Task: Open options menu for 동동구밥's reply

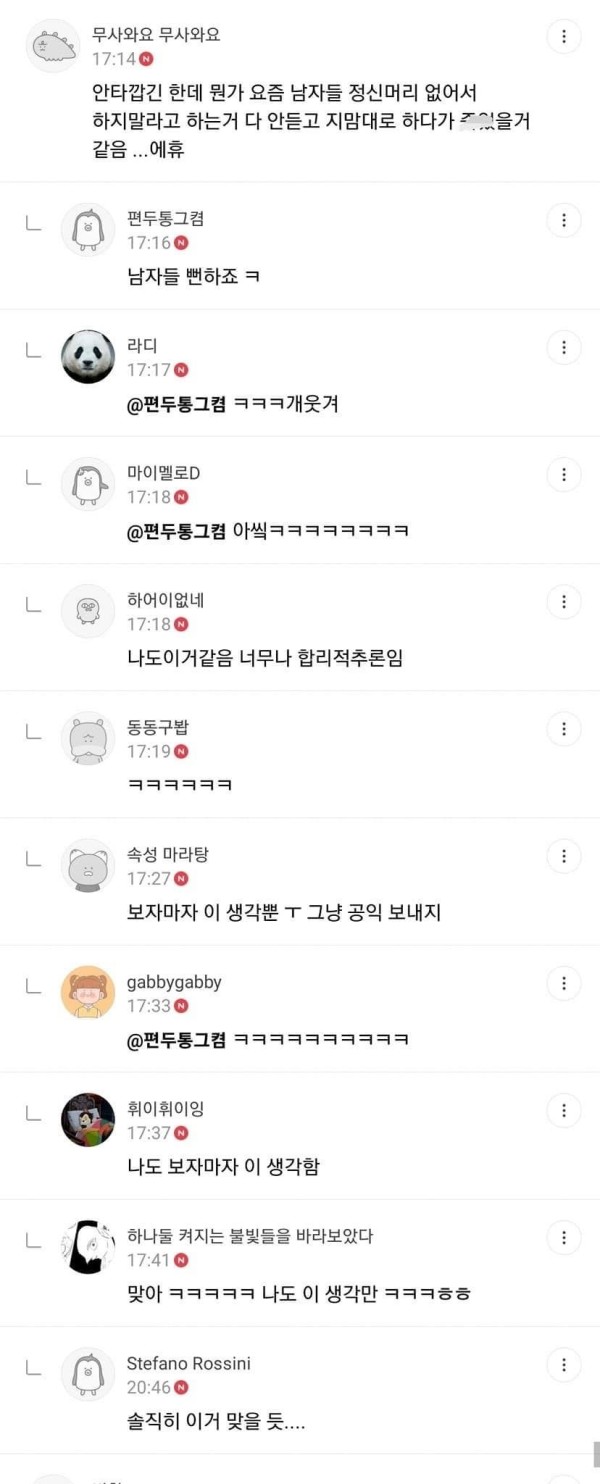Action: pyautogui.click(x=564, y=729)
